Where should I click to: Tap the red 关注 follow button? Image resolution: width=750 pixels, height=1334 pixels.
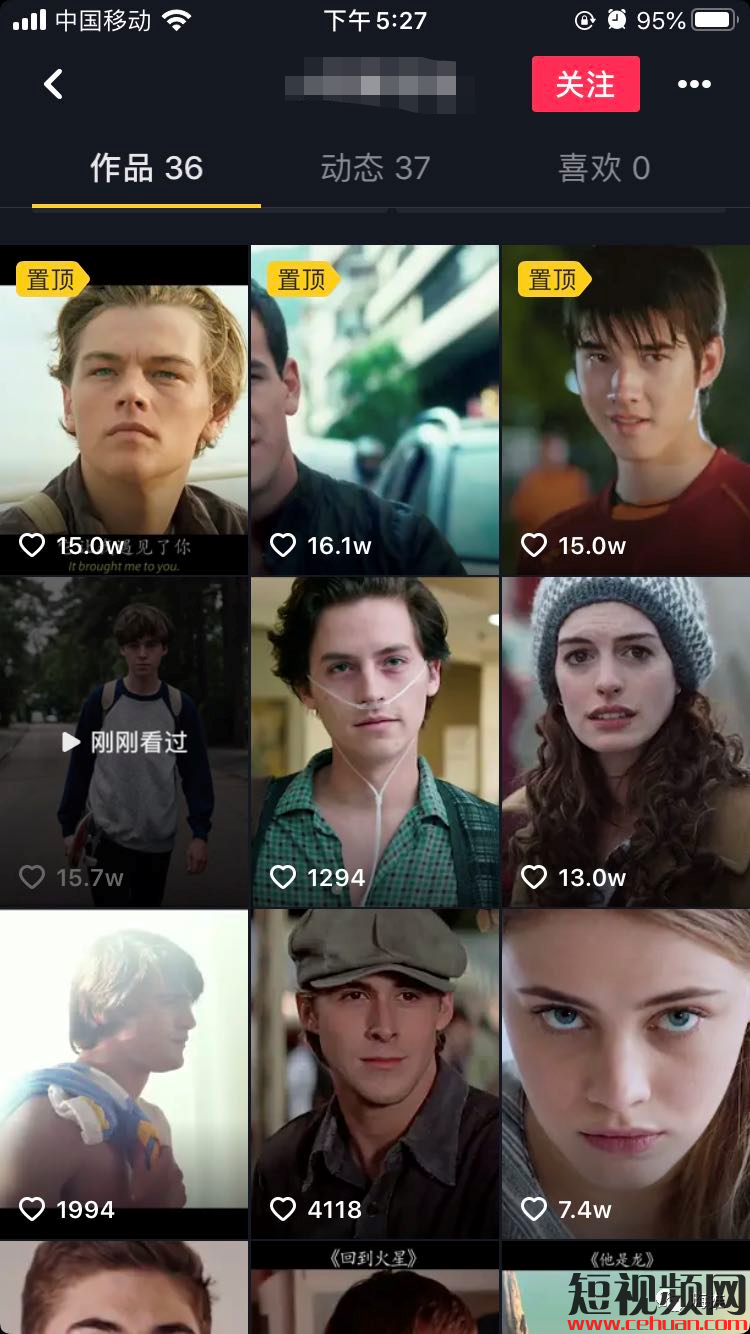[585, 84]
